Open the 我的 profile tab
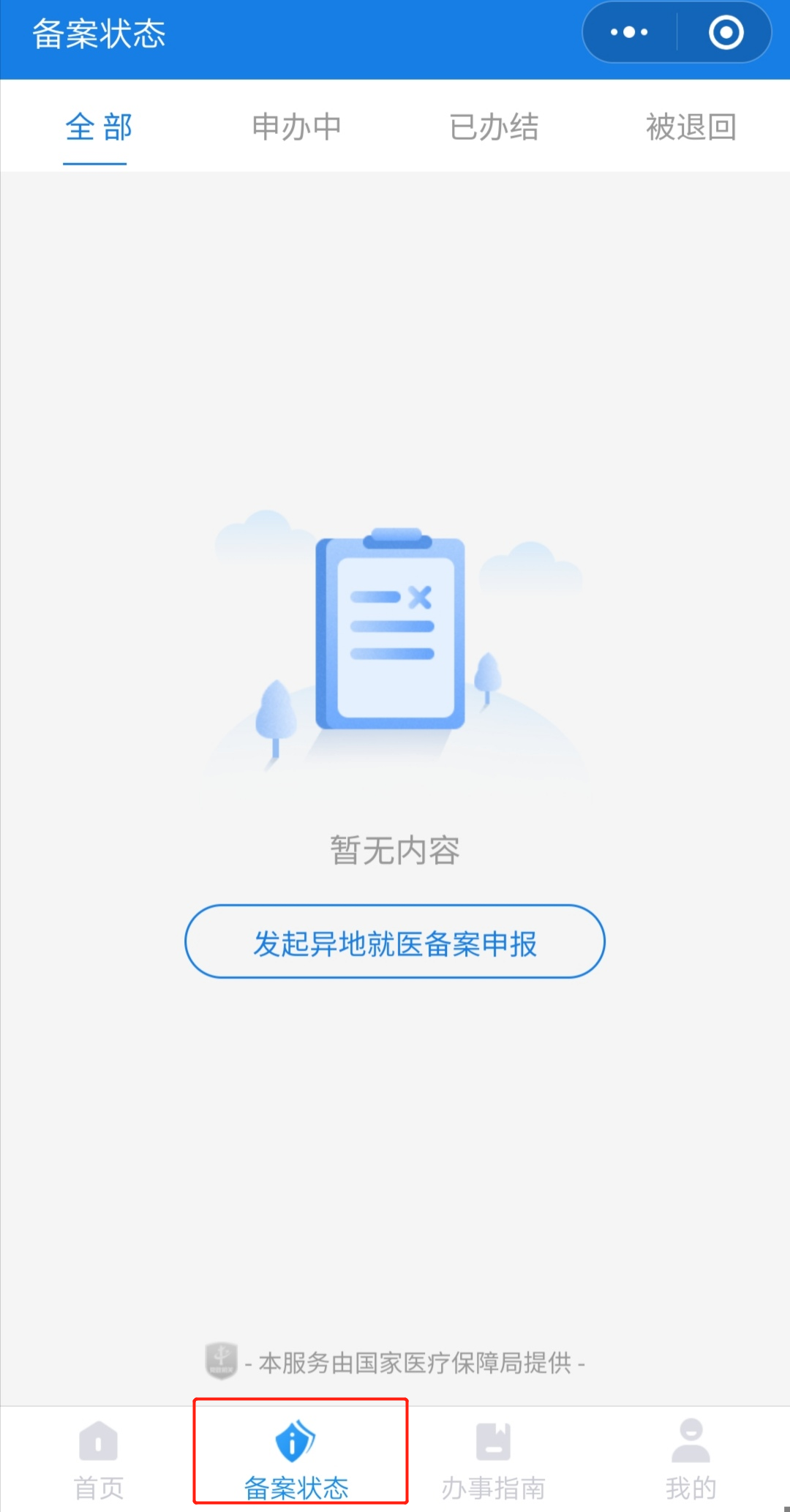This screenshot has width=790, height=1512. point(691,1457)
